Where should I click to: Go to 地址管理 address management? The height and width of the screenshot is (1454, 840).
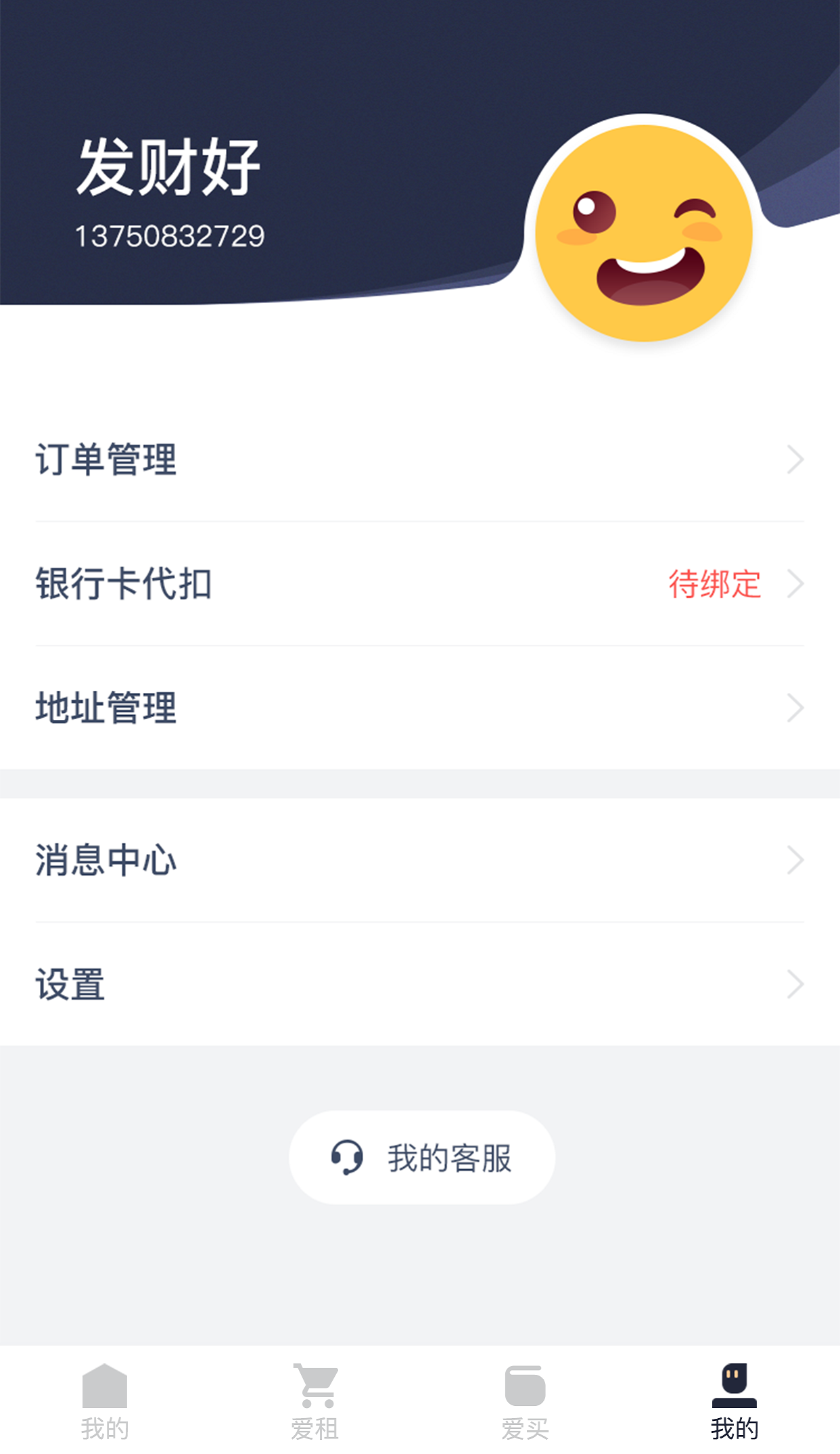pyautogui.click(x=419, y=708)
